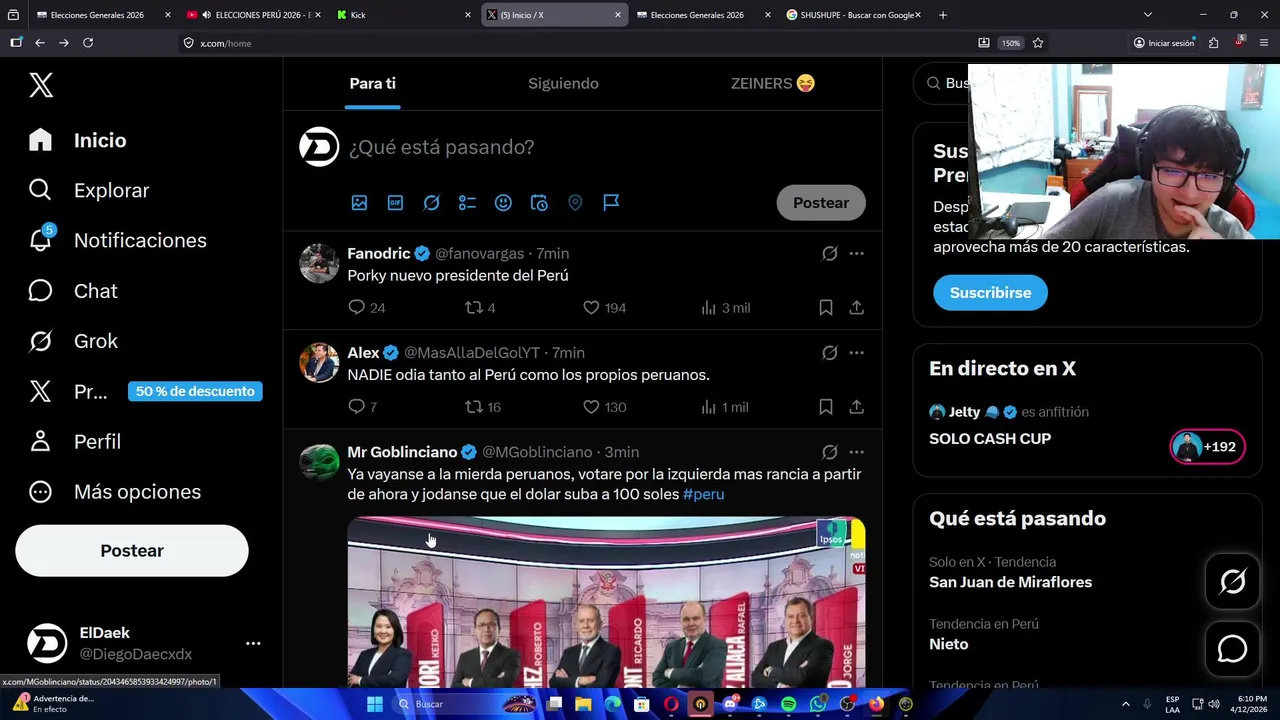
Task: Open overflow menu on Mr Goblinciano's post
Action: (856, 452)
